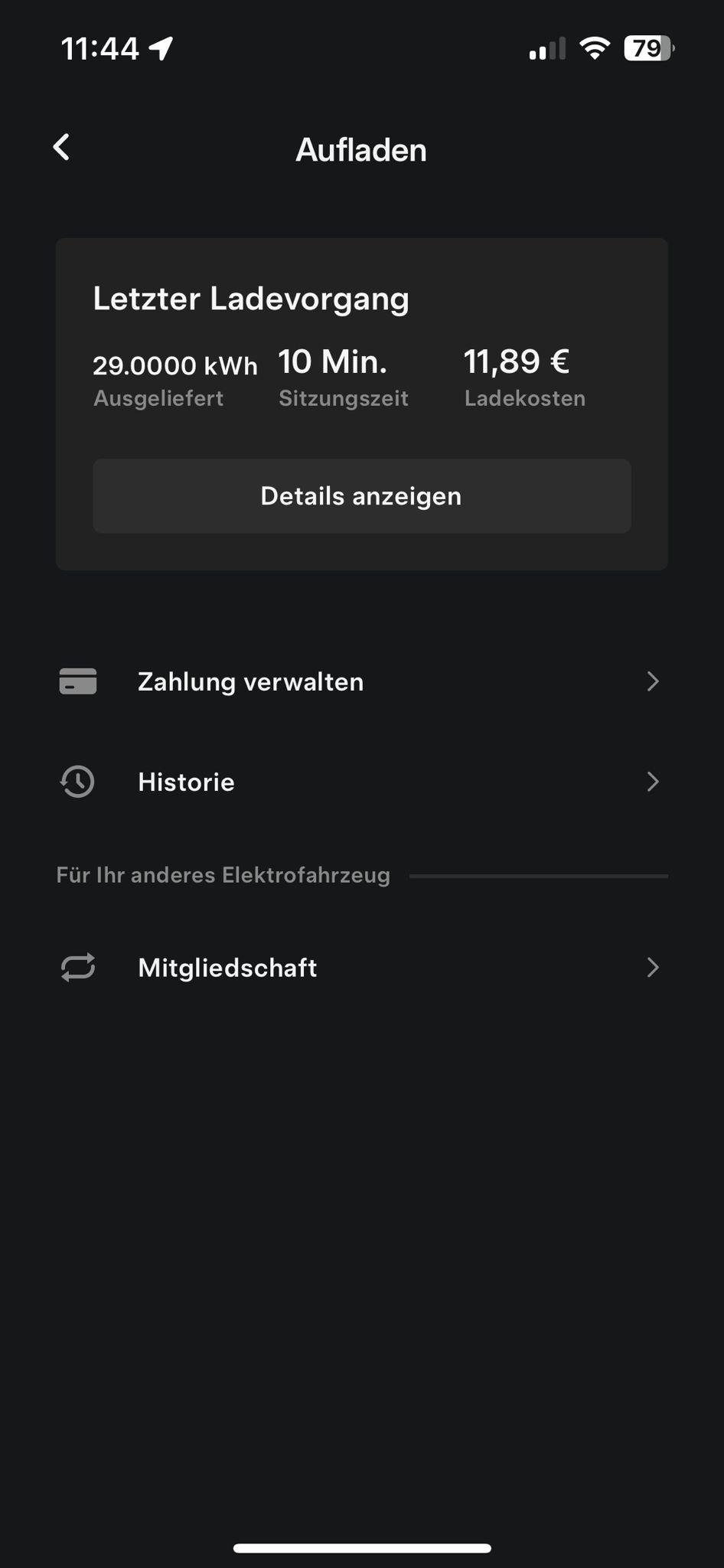The height and width of the screenshot is (1568, 724).
Task: Open Zahlung verwalten
Action: point(361,681)
